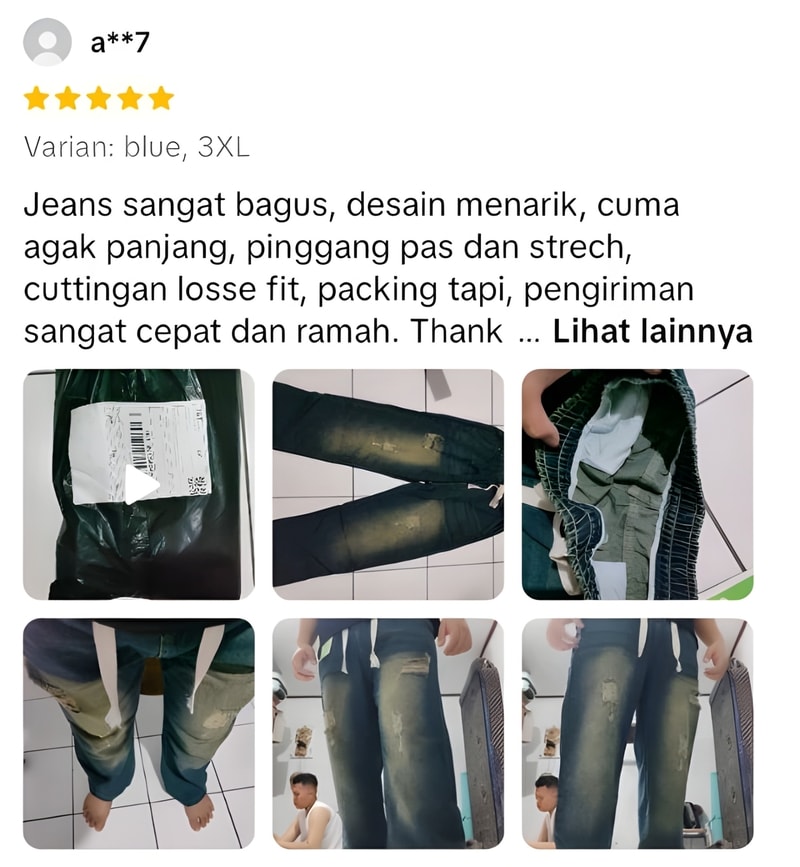This screenshot has width=800, height=867.
Task: Open photo of jeans with bare feet
Action: (x=139, y=733)
